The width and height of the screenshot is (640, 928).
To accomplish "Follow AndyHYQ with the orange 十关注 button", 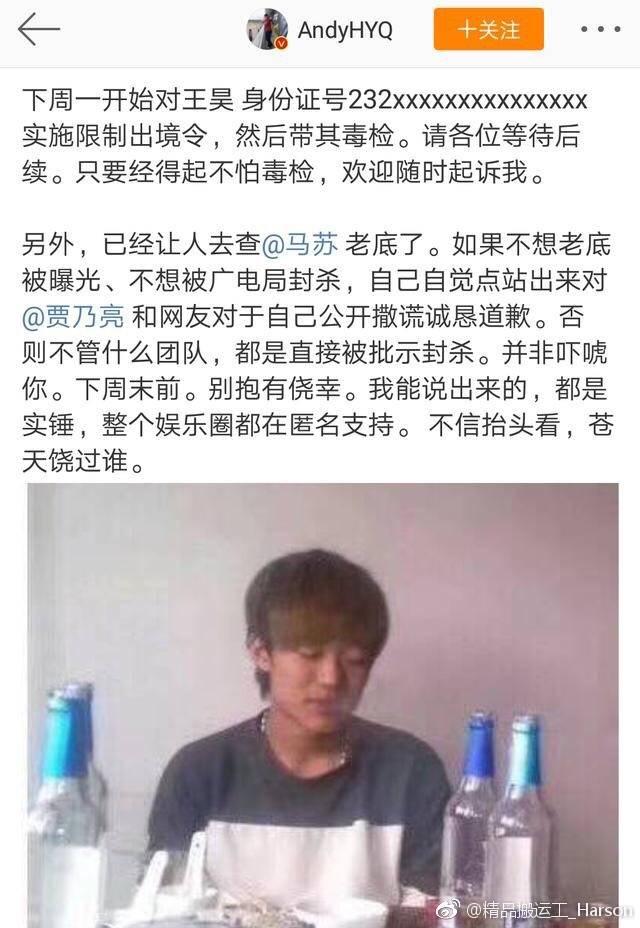I will click(488, 29).
